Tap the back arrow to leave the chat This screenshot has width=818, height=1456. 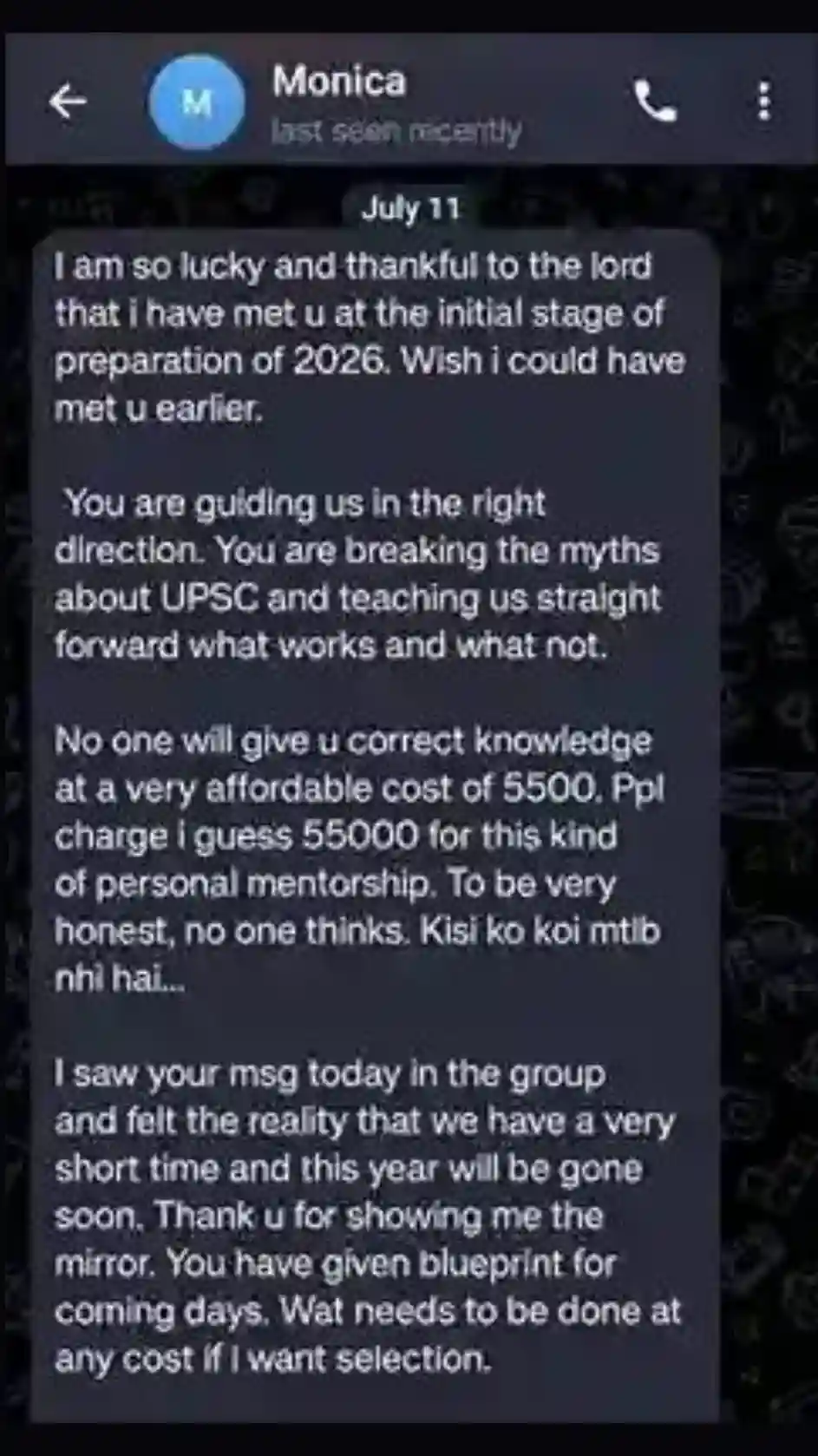[x=66, y=102]
